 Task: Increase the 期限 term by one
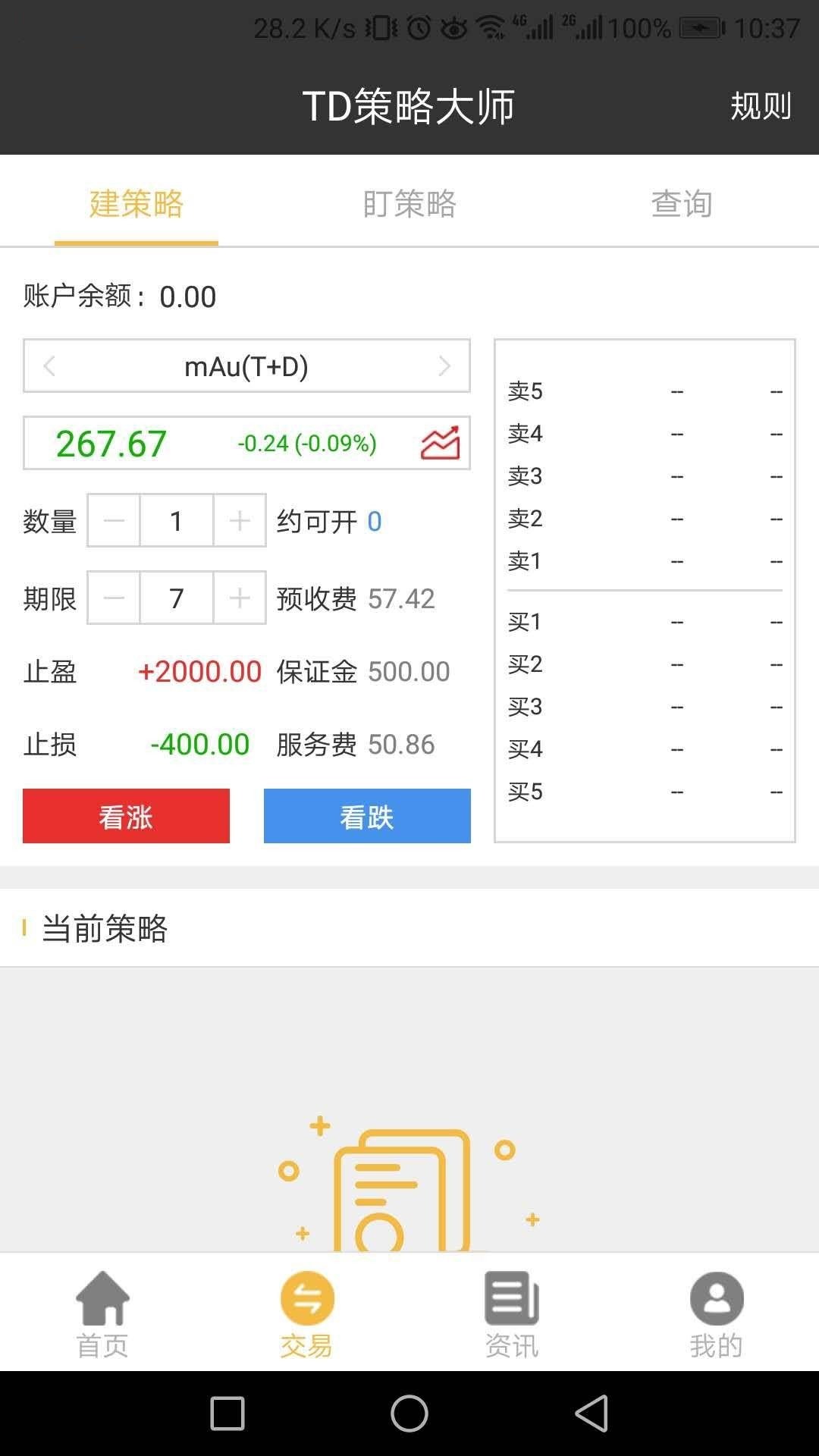240,598
